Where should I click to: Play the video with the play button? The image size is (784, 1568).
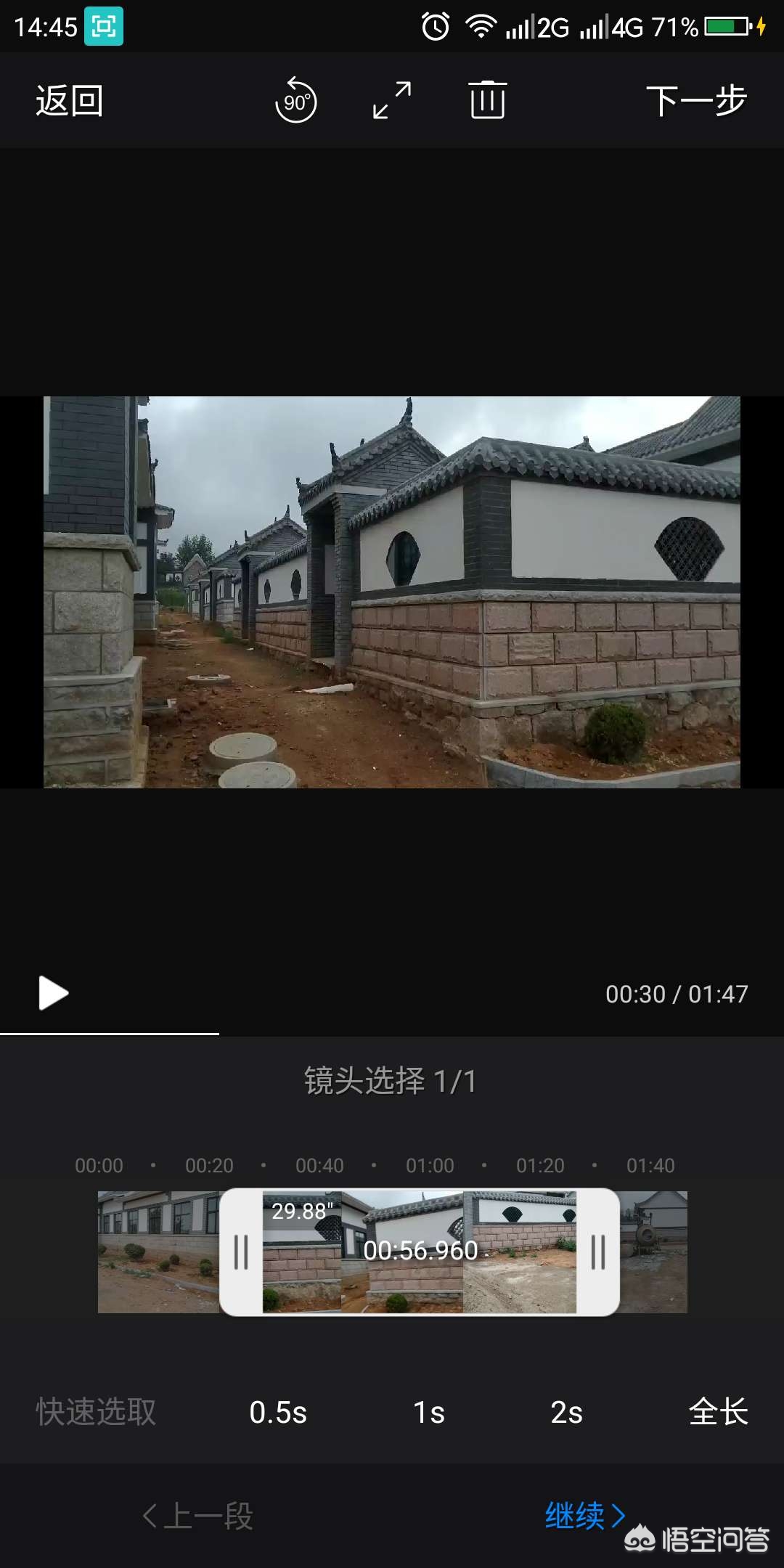pos(51,994)
